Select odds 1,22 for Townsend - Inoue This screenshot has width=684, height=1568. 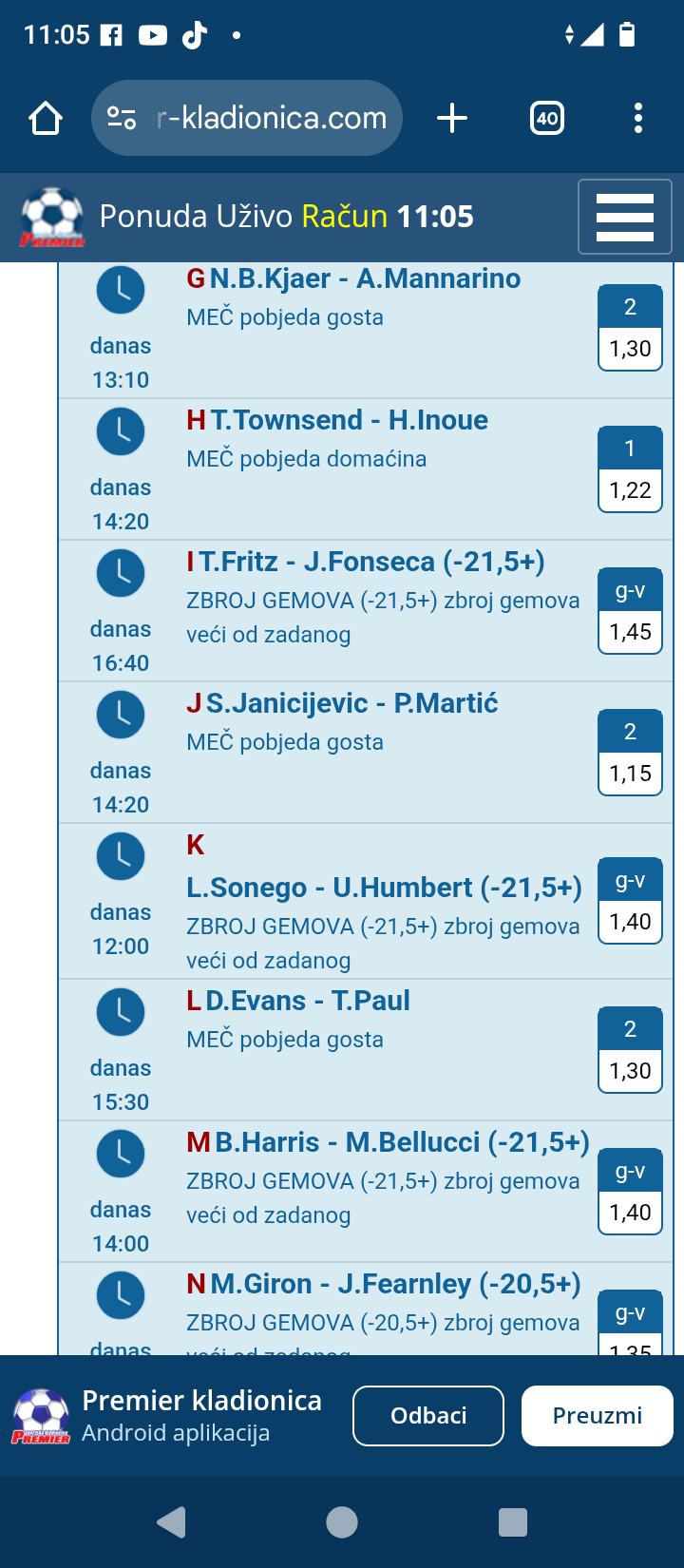click(630, 469)
